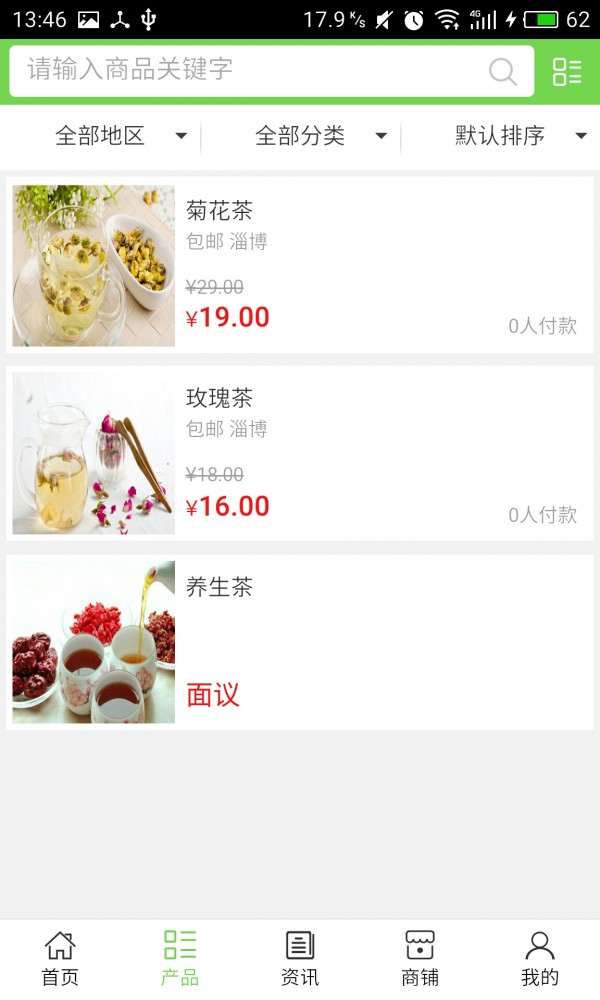View the 玫瑰茶 product details

[300, 453]
